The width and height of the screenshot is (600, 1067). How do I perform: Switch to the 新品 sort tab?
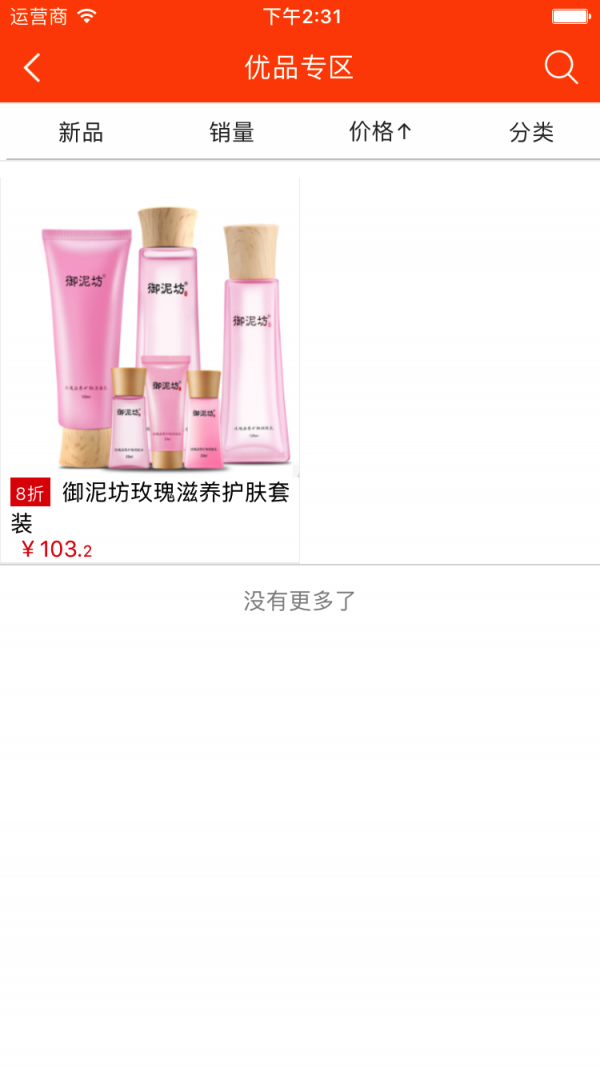81,132
